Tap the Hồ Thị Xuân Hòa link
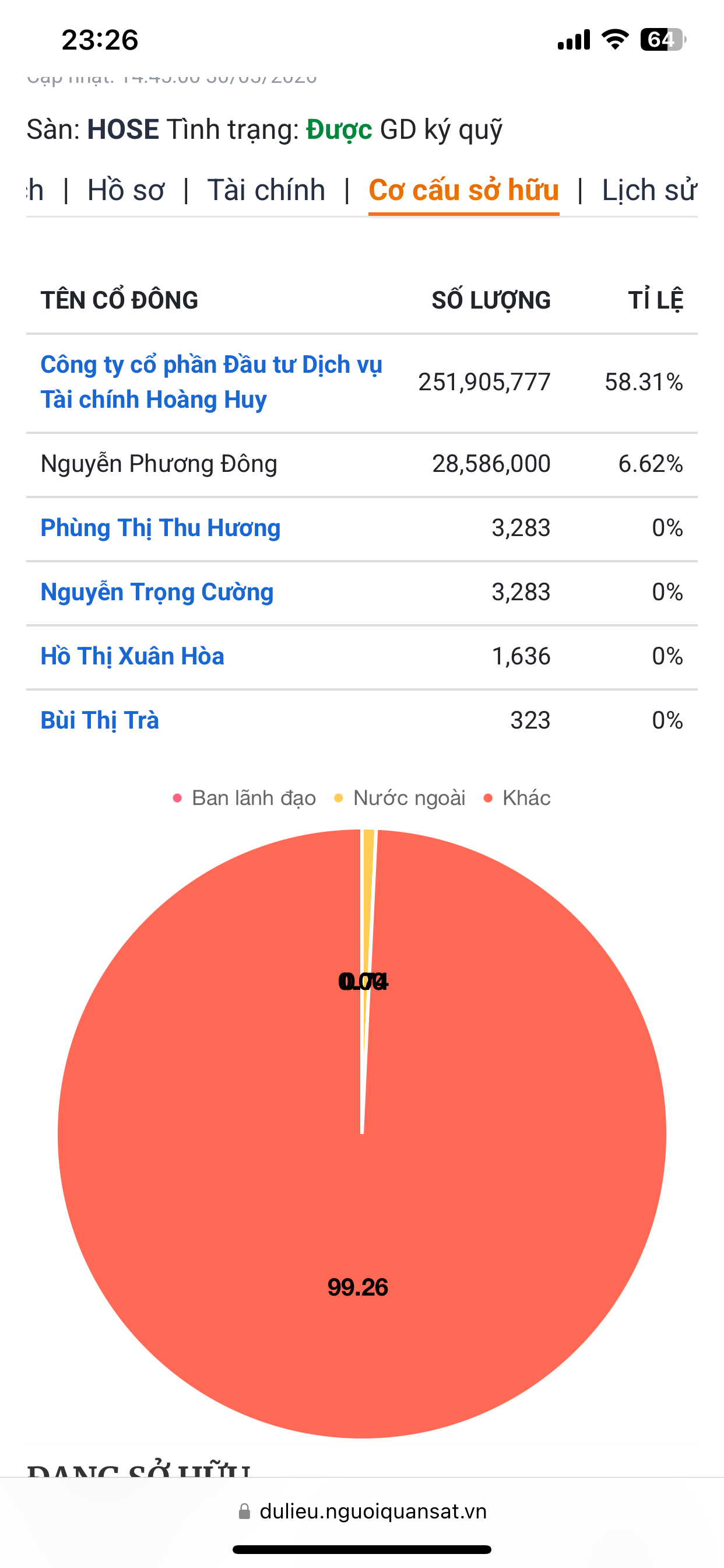Viewport: 724px width, 1568px height. click(x=132, y=656)
